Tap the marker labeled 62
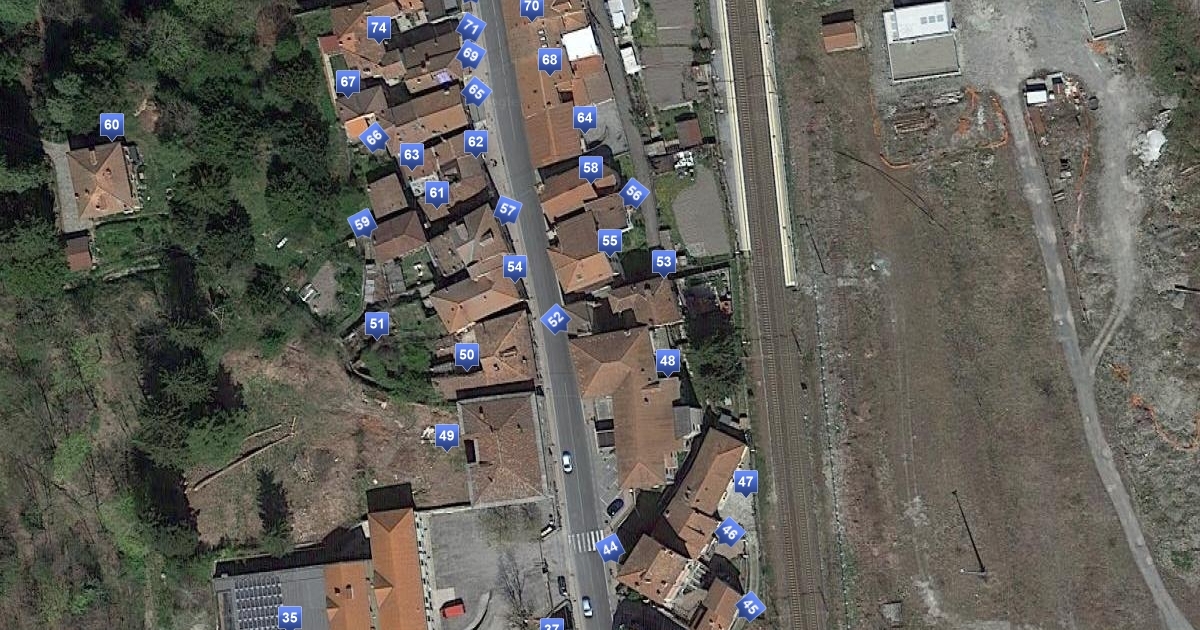 tap(476, 142)
